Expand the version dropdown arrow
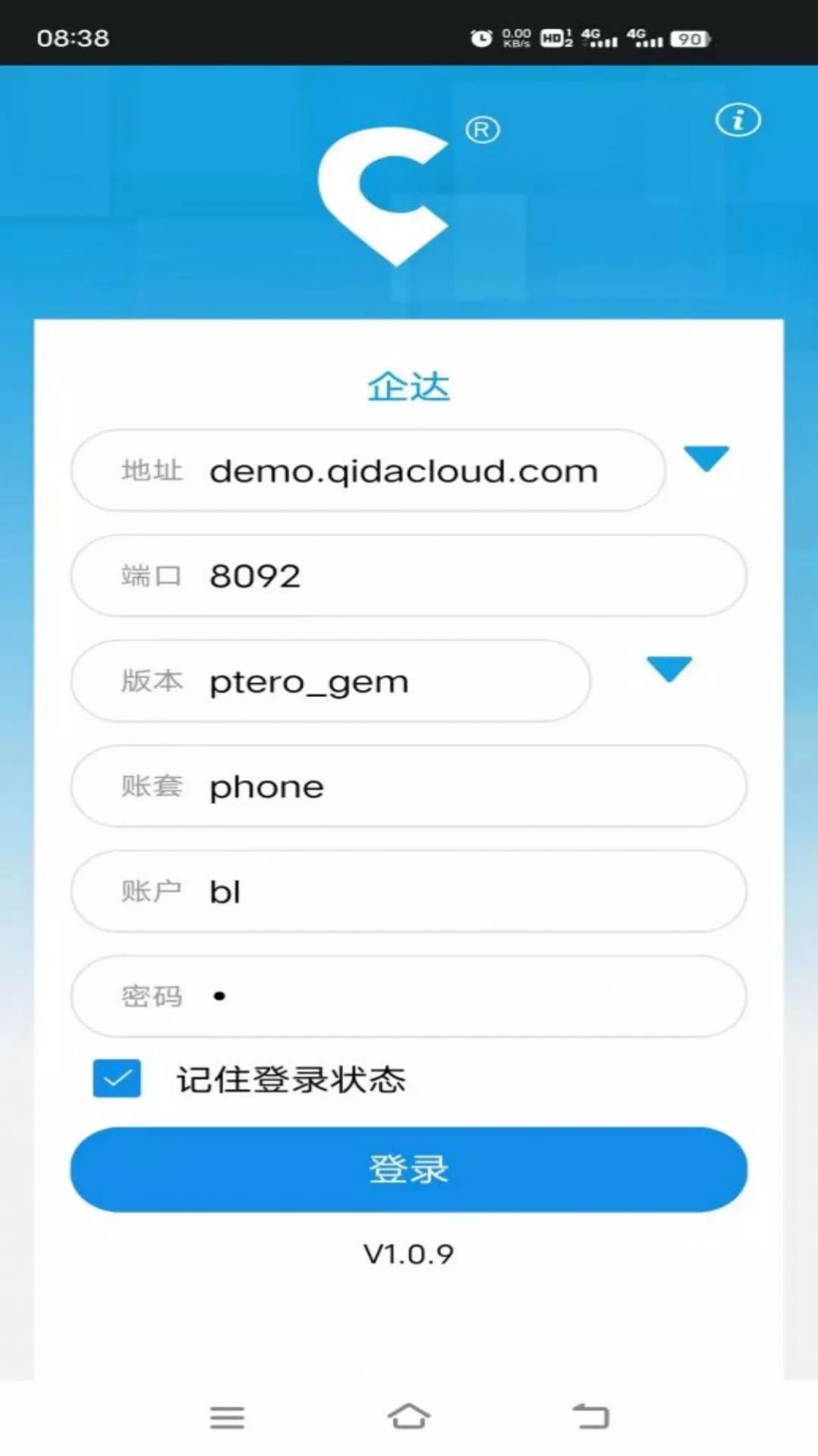The width and height of the screenshot is (818, 1456). 669,669
